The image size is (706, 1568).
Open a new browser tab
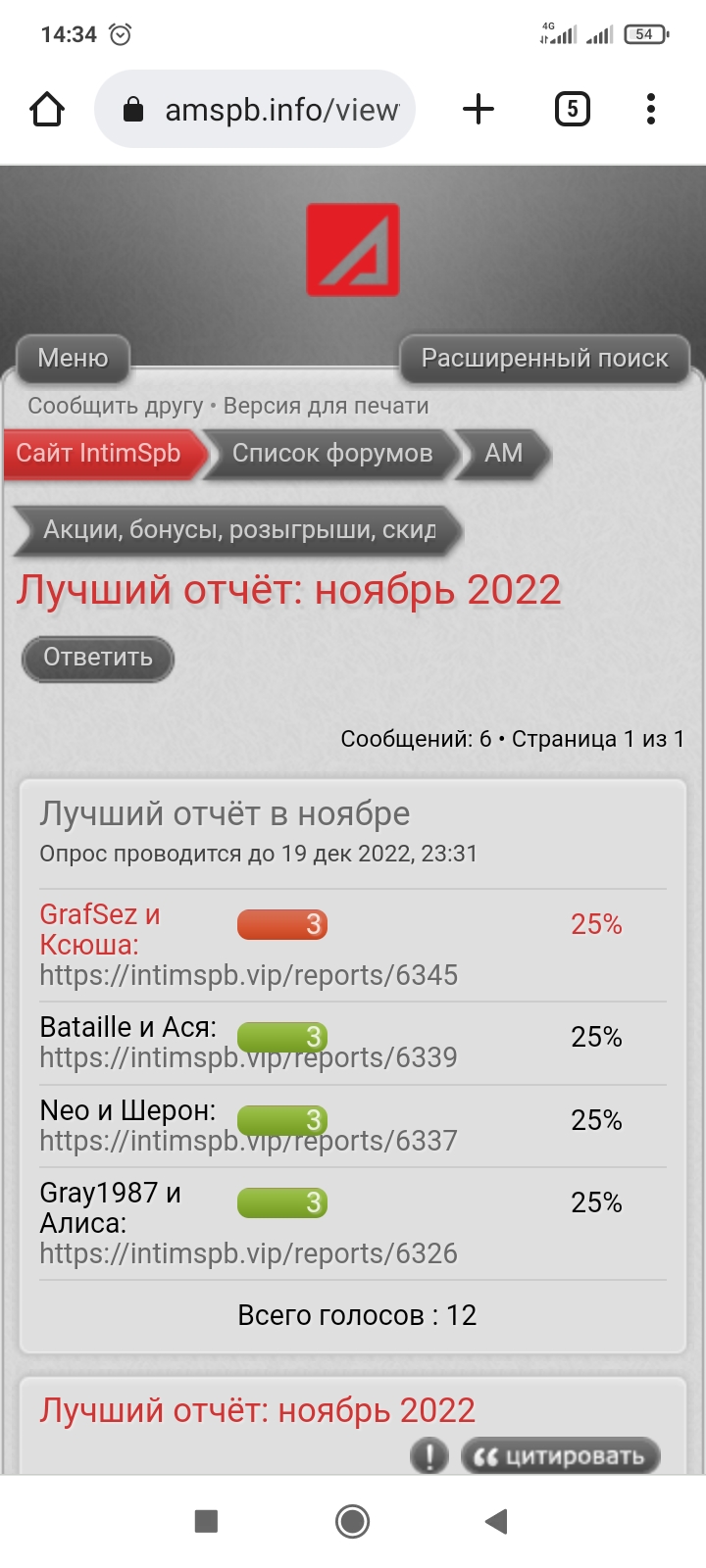click(478, 109)
